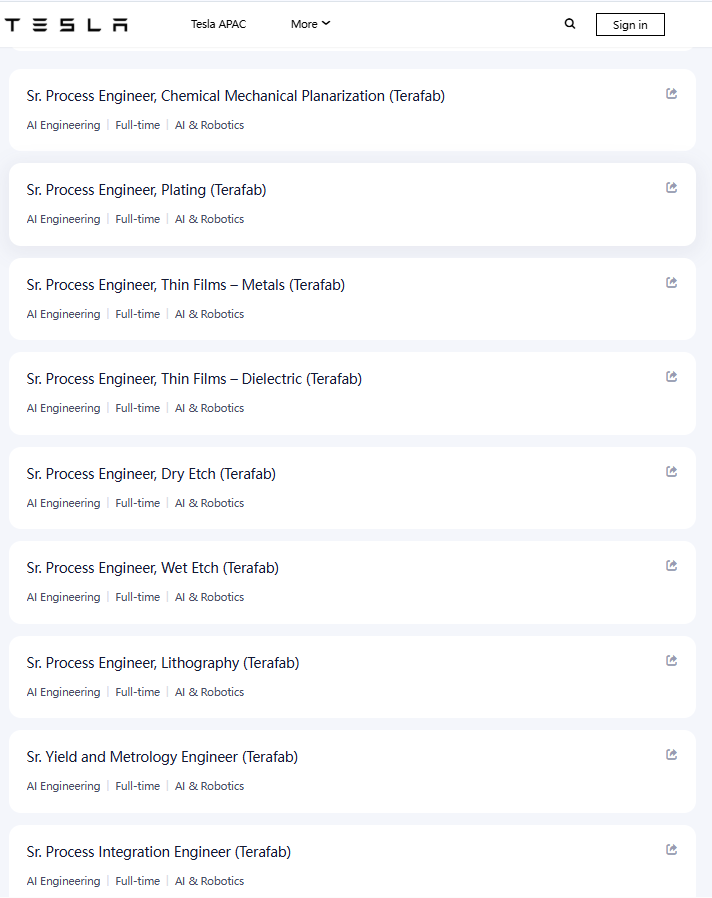This screenshot has height=898, width=712.
Task: Tap the Sign in button
Action: (630, 25)
